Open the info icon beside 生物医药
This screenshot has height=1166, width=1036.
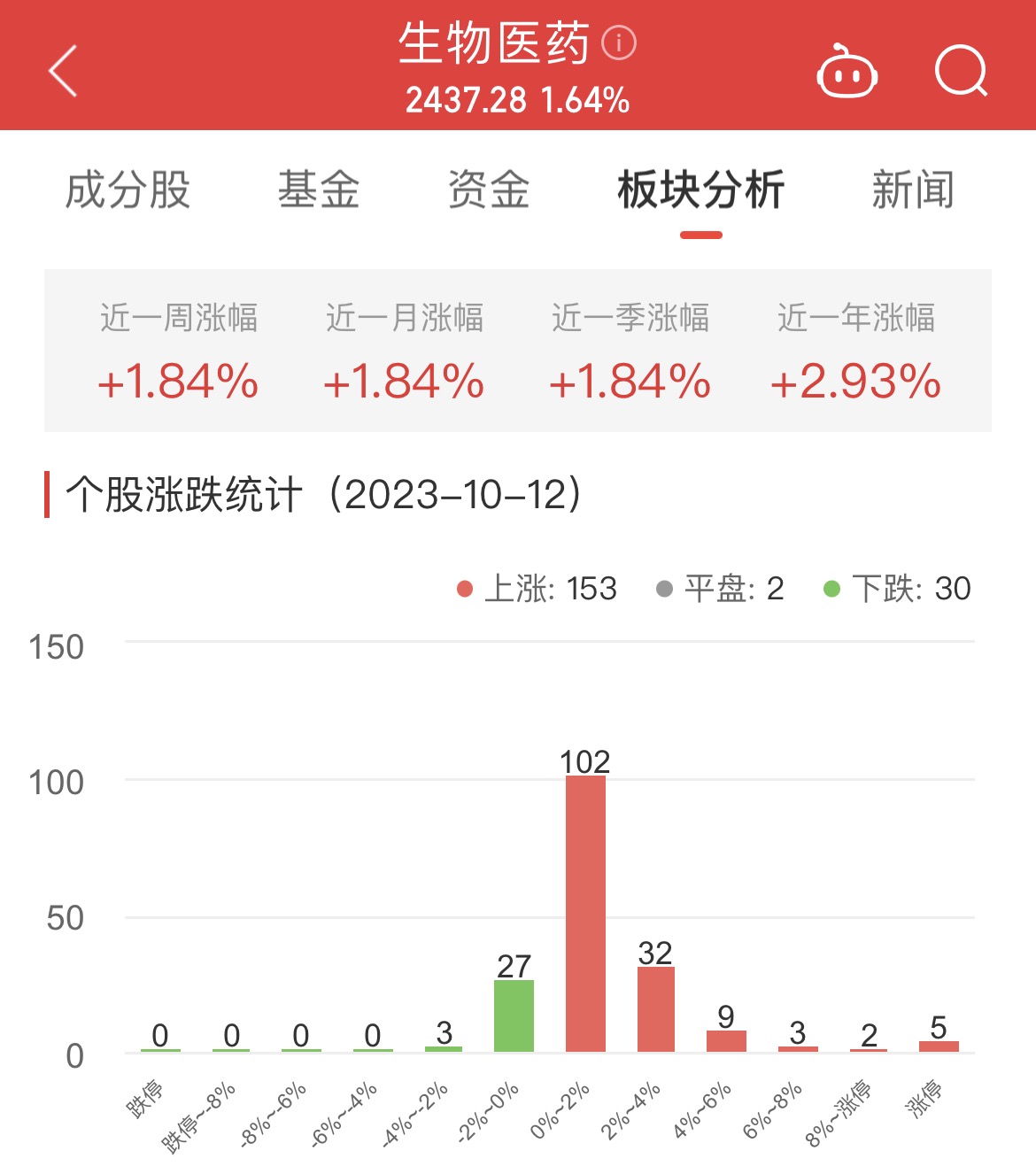pos(619,42)
